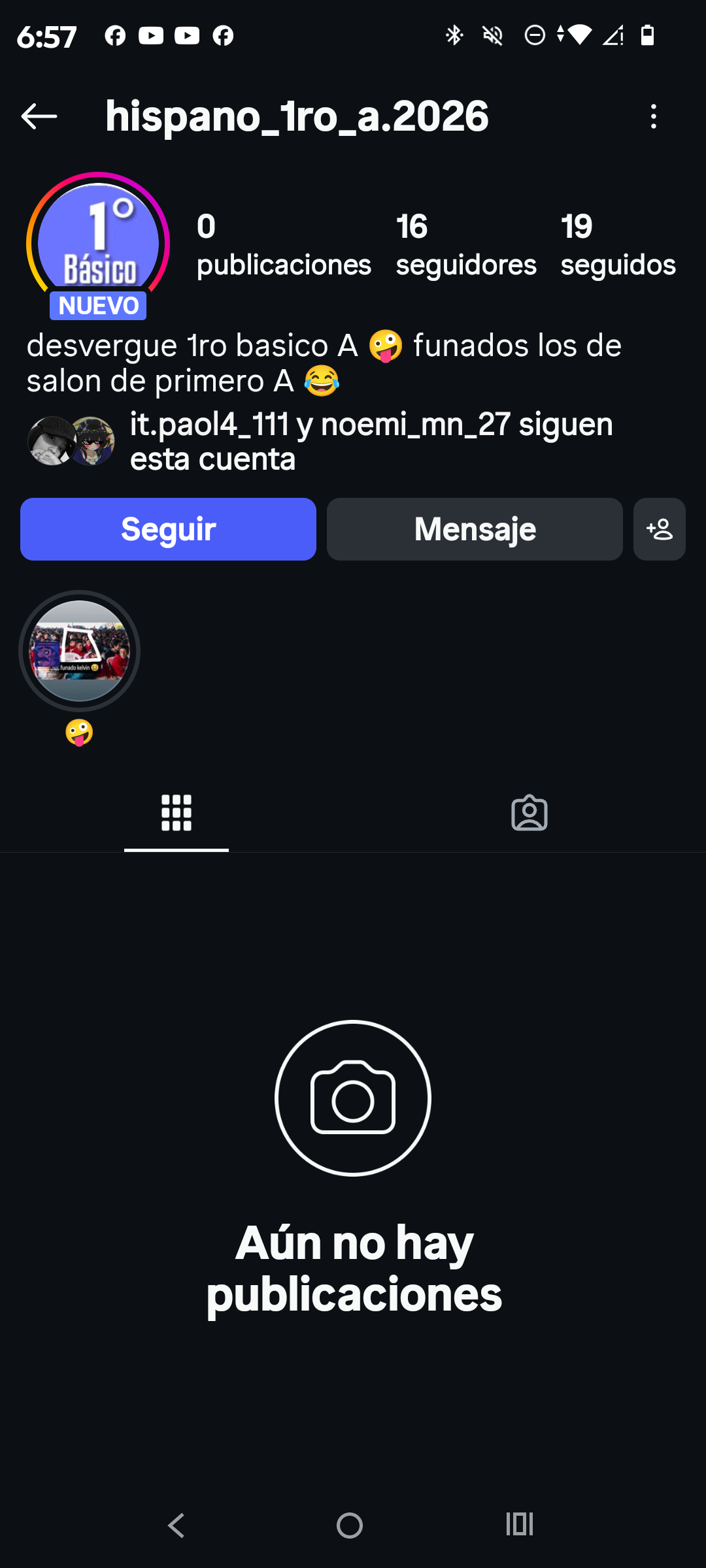Open the three-dot options menu

(x=653, y=117)
